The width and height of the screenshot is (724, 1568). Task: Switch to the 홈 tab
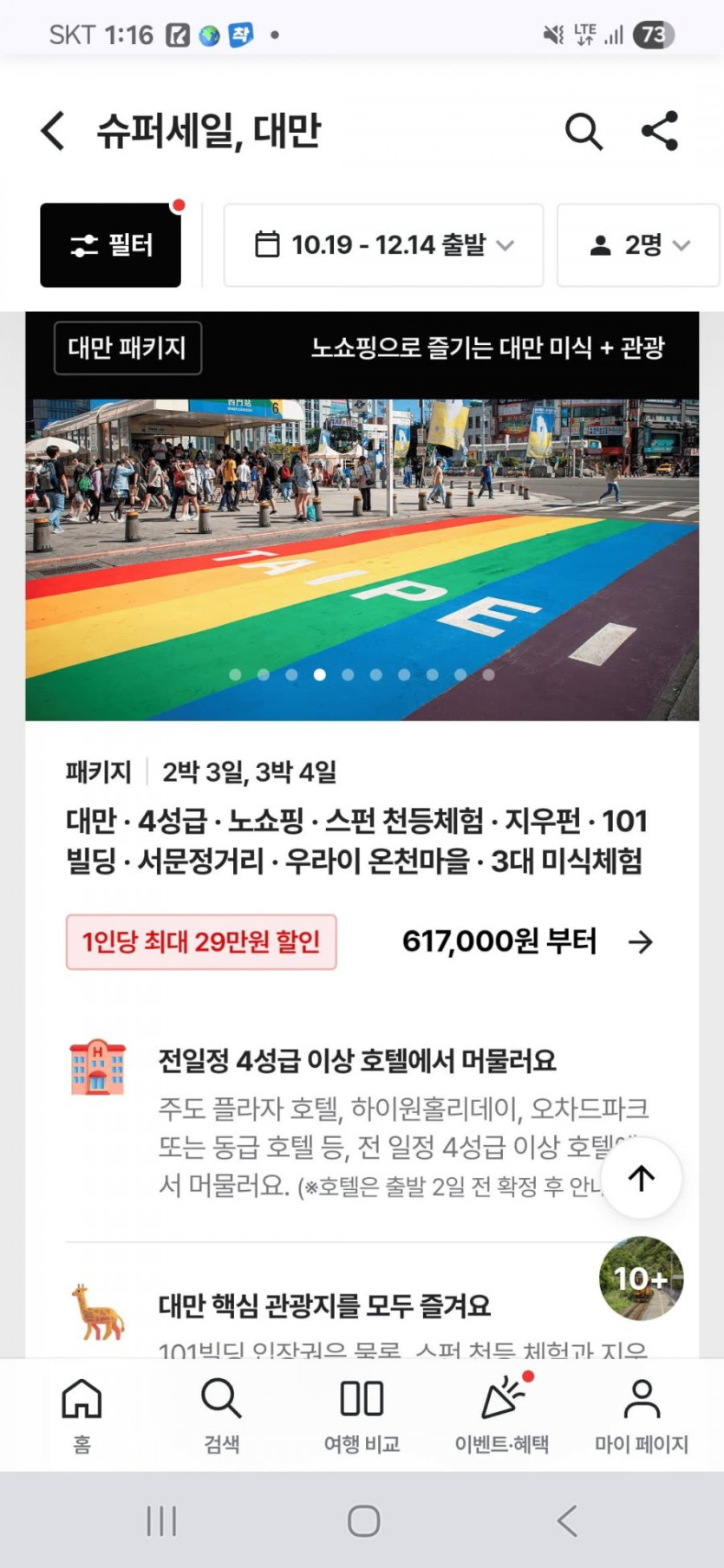click(x=82, y=1415)
